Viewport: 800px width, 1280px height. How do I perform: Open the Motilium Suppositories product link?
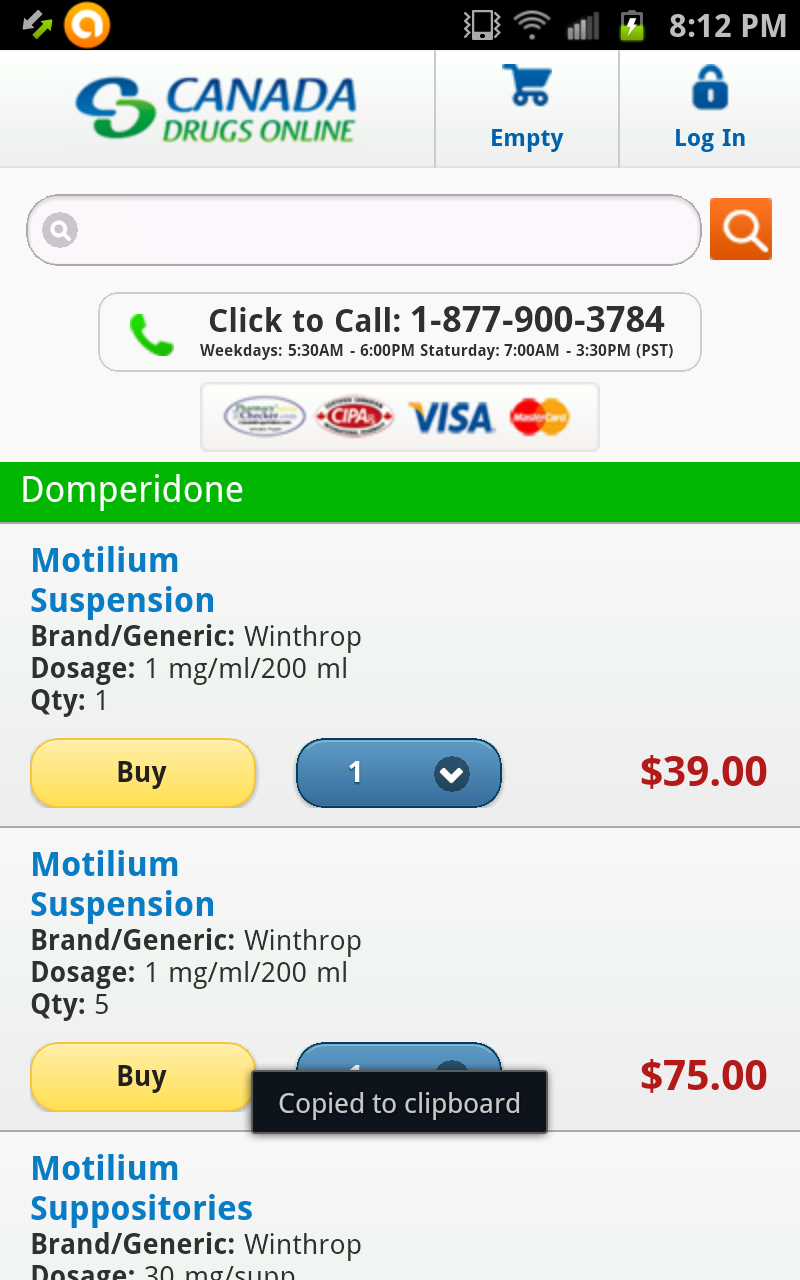pos(141,1188)
